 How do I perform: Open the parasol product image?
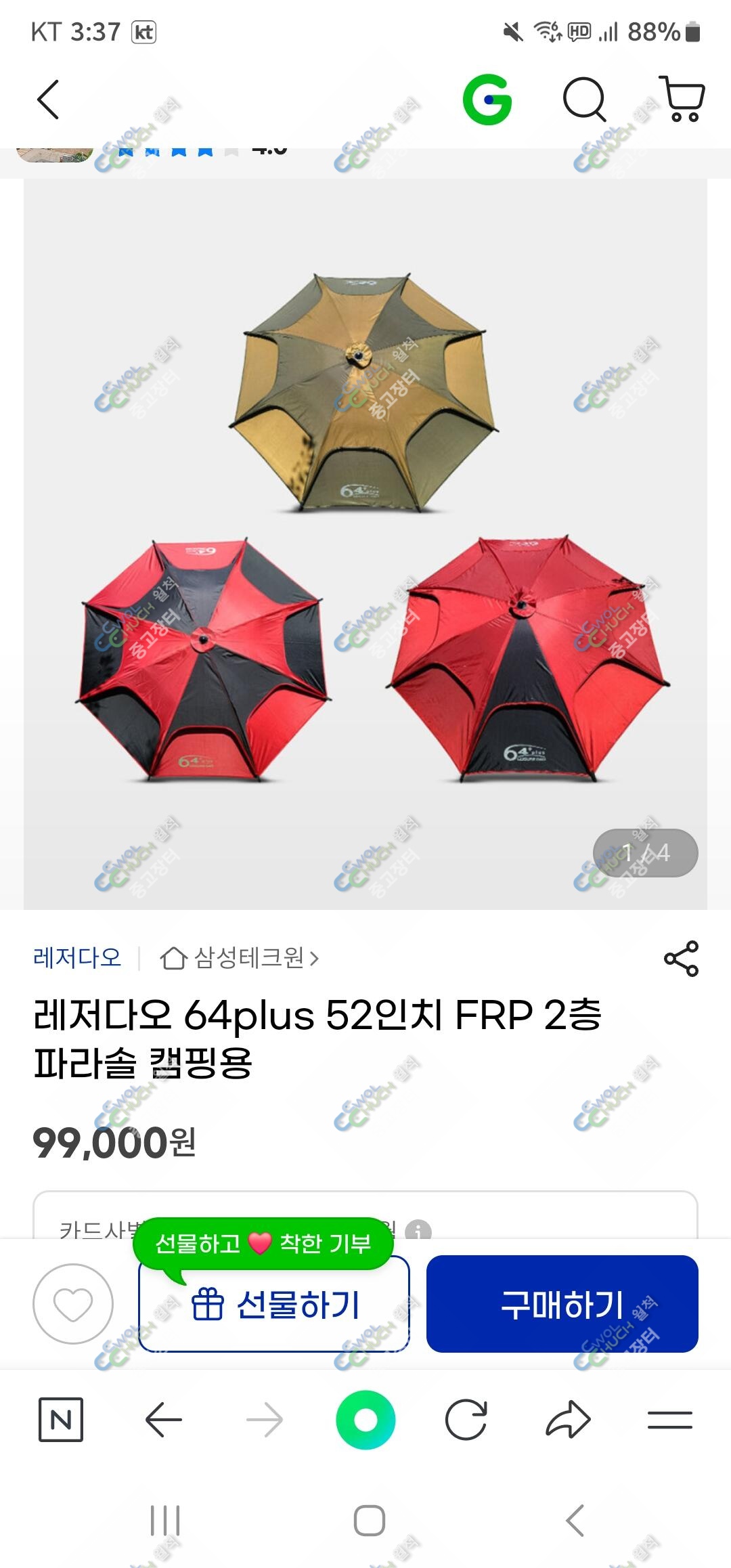[365, 544]
